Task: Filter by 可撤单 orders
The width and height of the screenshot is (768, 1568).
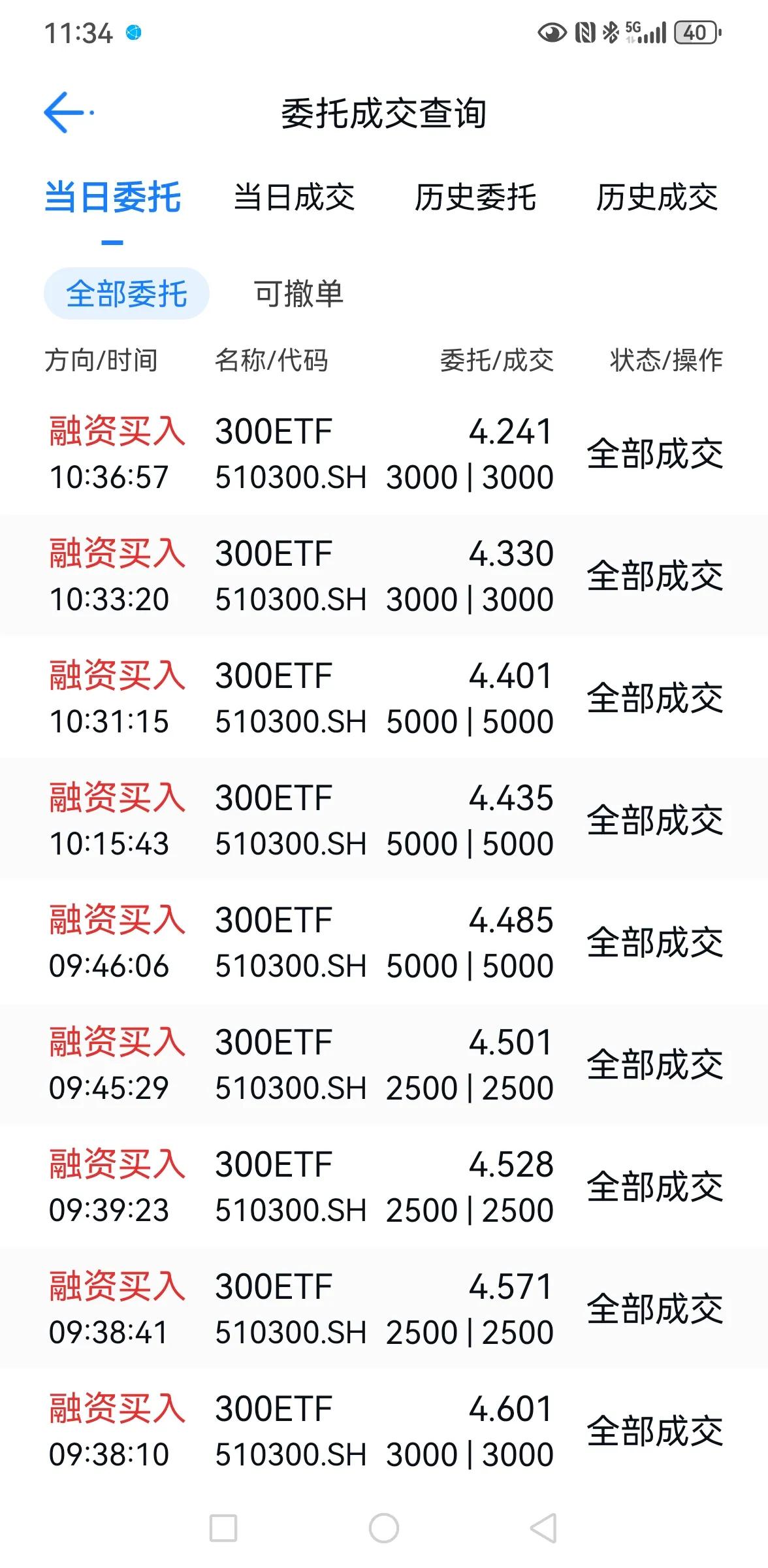Action: (298, 293)
